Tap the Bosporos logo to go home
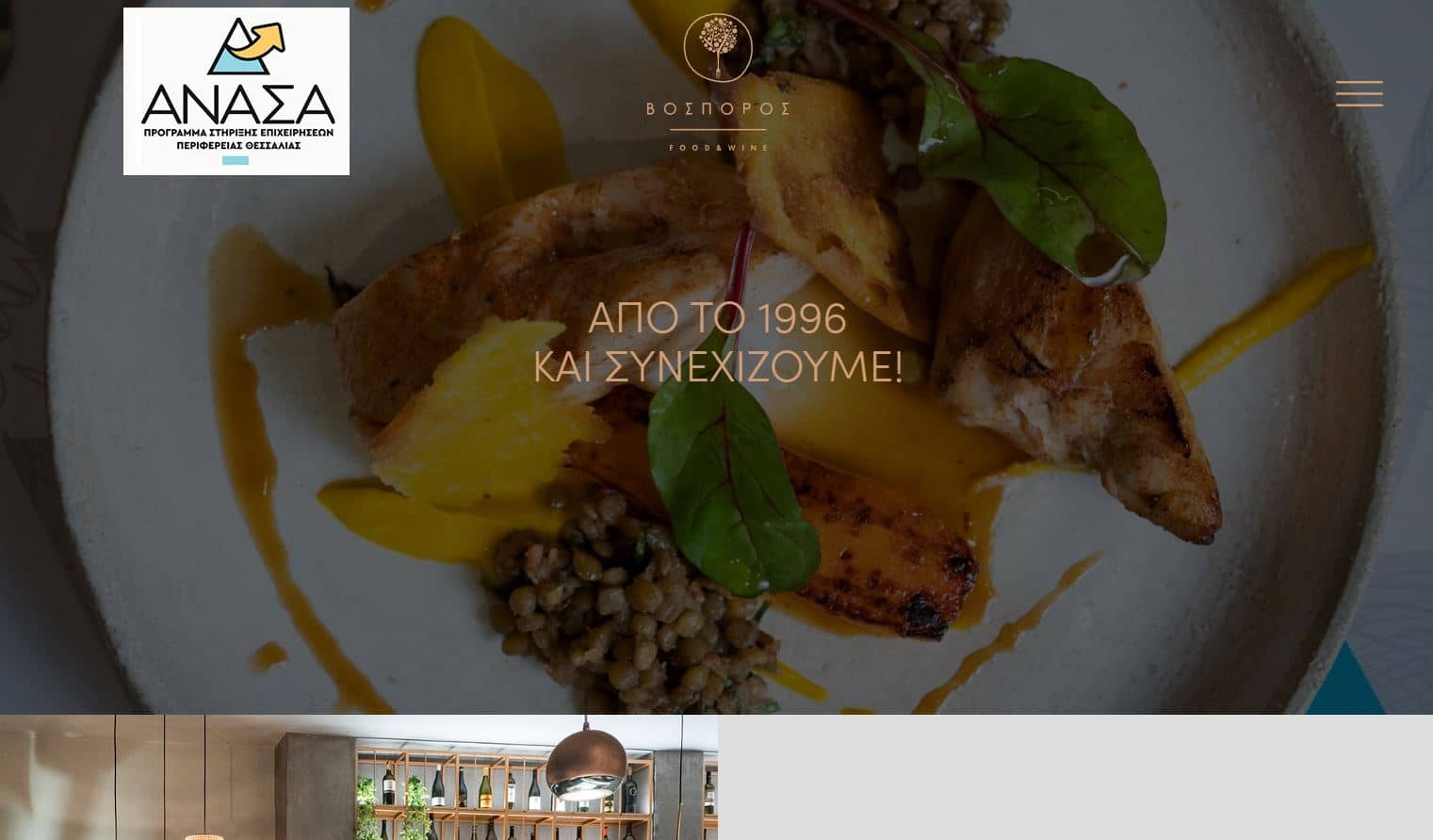Viewport: 1433px width, 840px height. click(x=718, y=82)
